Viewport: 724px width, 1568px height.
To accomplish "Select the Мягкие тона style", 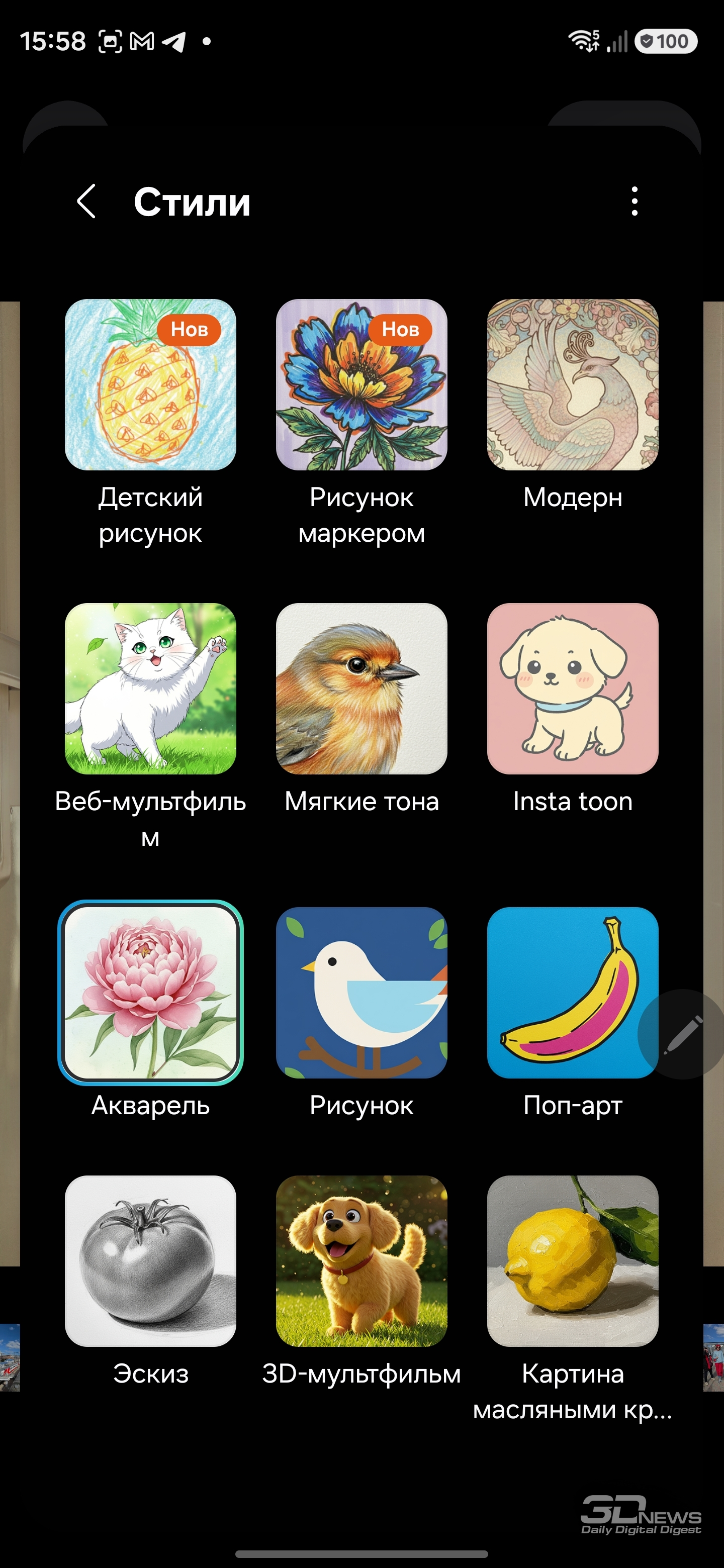I will pyautogui.click(x=361, y=689).
